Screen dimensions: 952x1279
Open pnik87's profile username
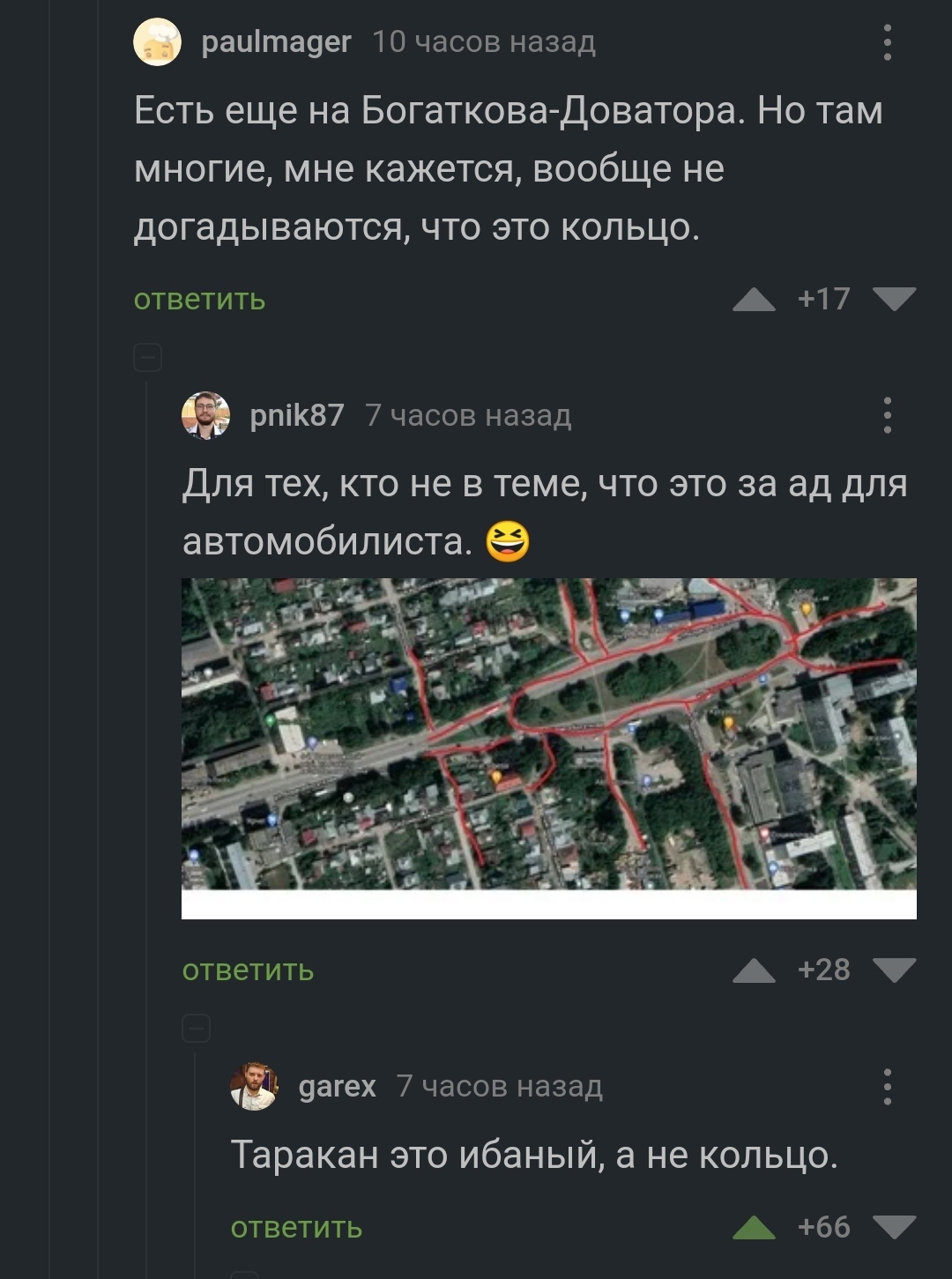click(x=297, y=415)
